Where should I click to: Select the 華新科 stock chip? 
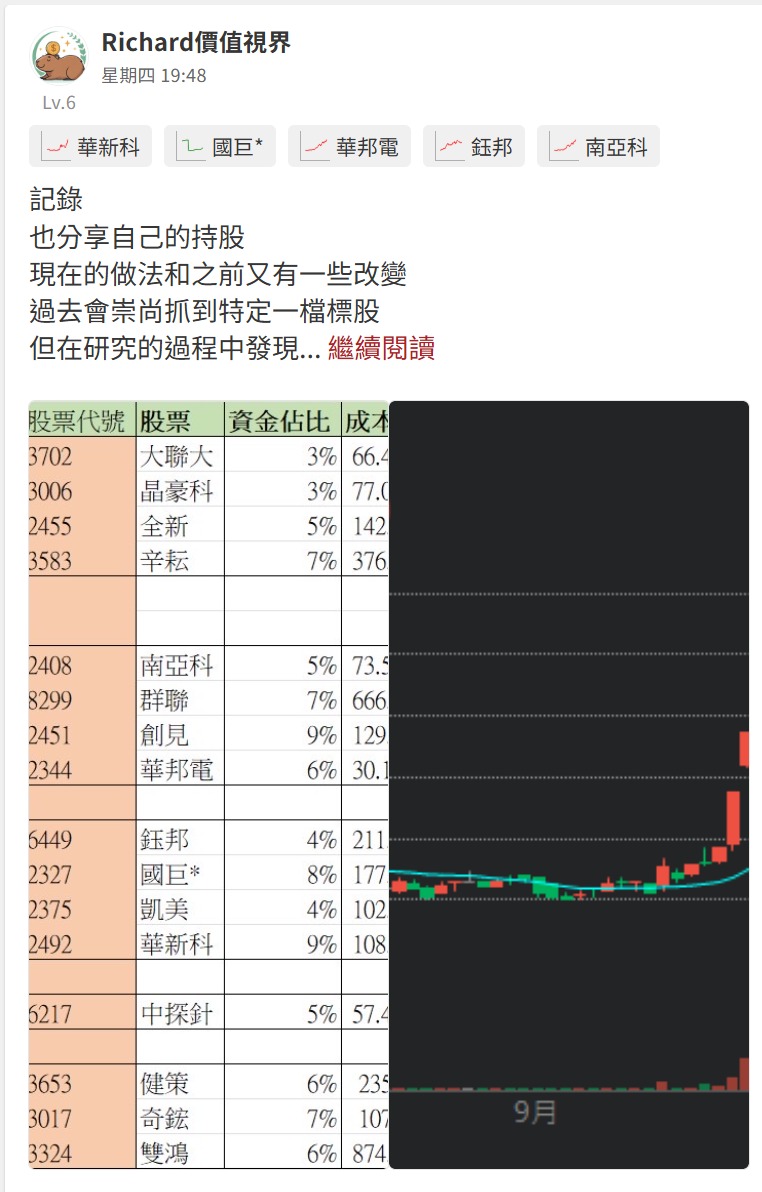point(90,146)
